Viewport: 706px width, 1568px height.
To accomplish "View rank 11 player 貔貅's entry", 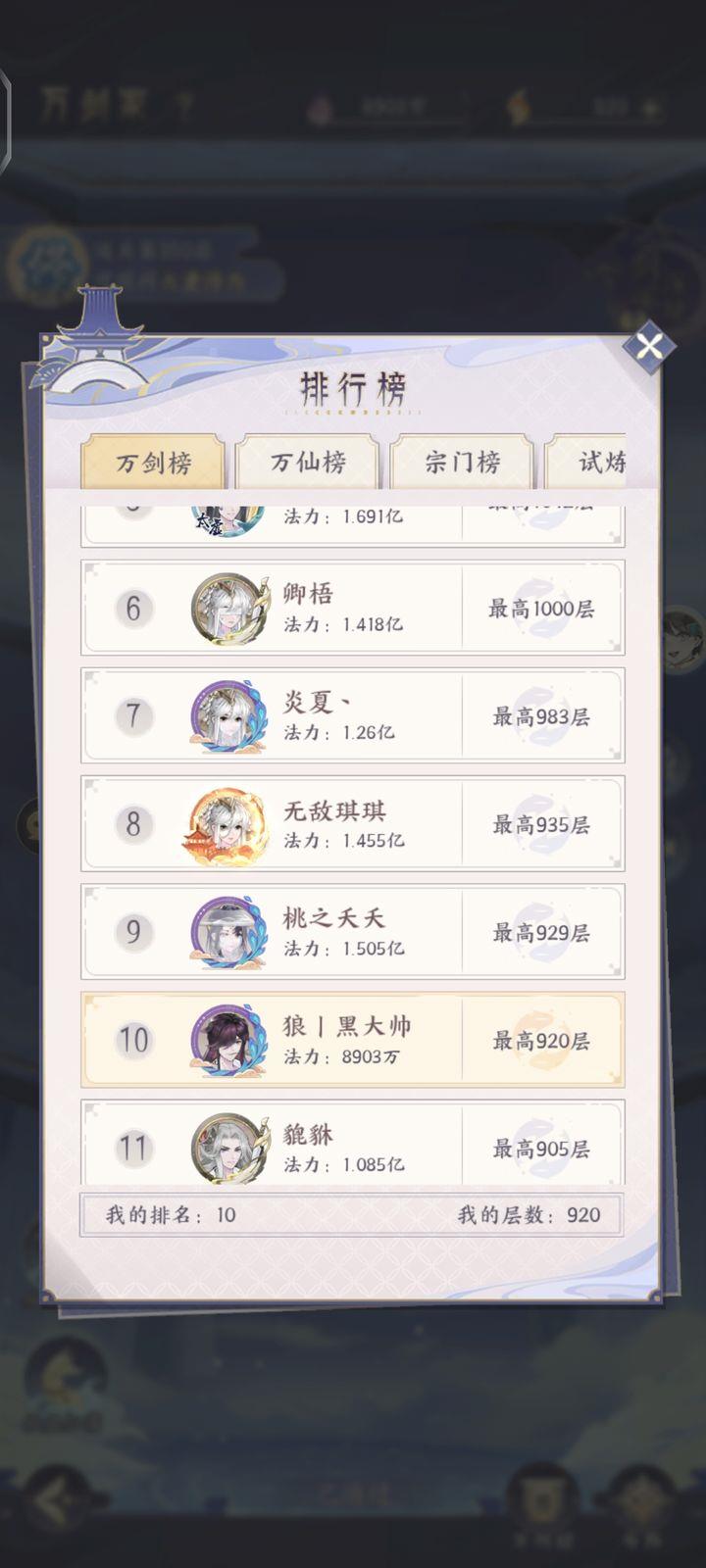I will tap(352, 1145).
